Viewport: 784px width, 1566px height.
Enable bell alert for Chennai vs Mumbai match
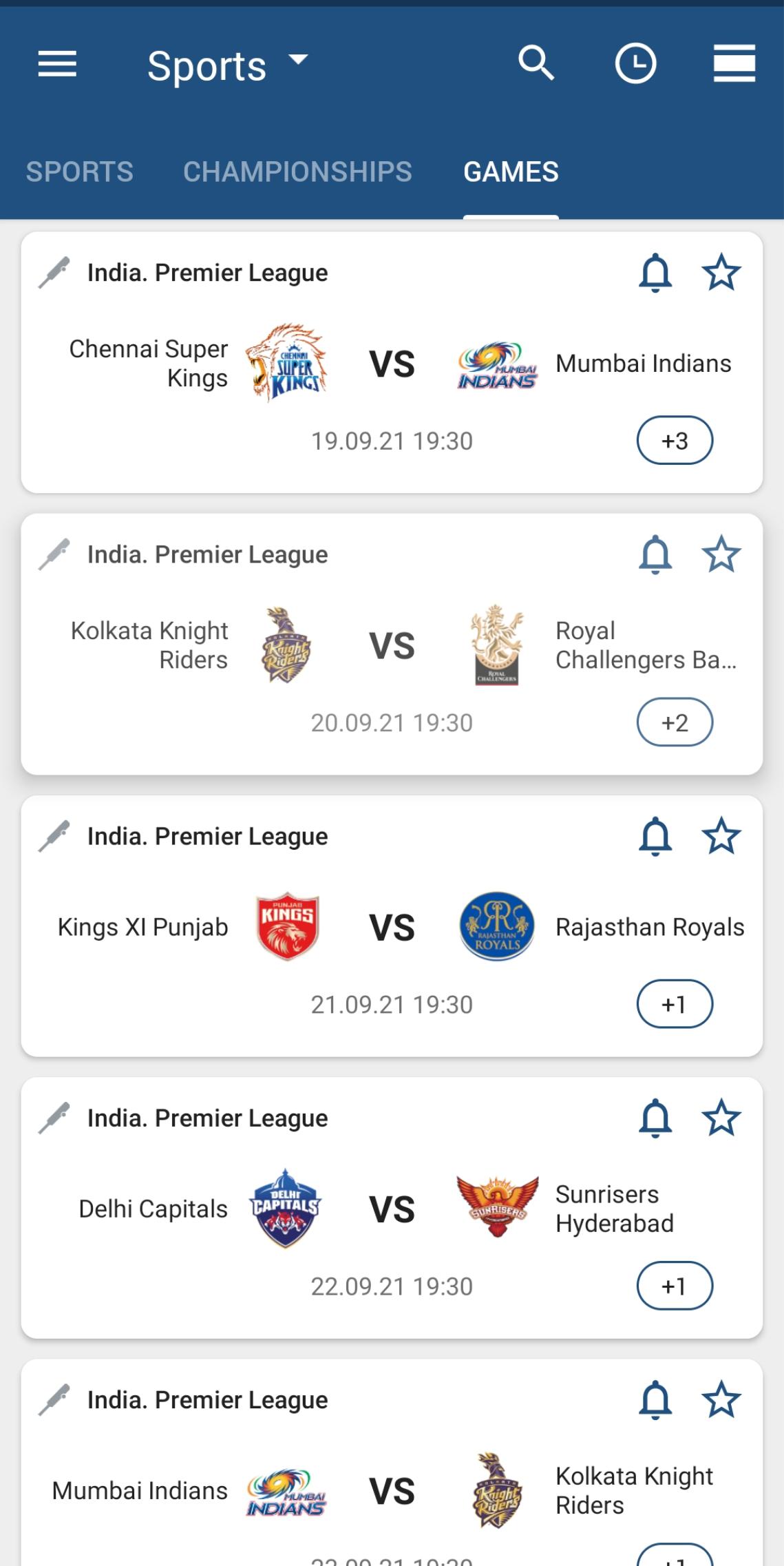tap(655, 273)
